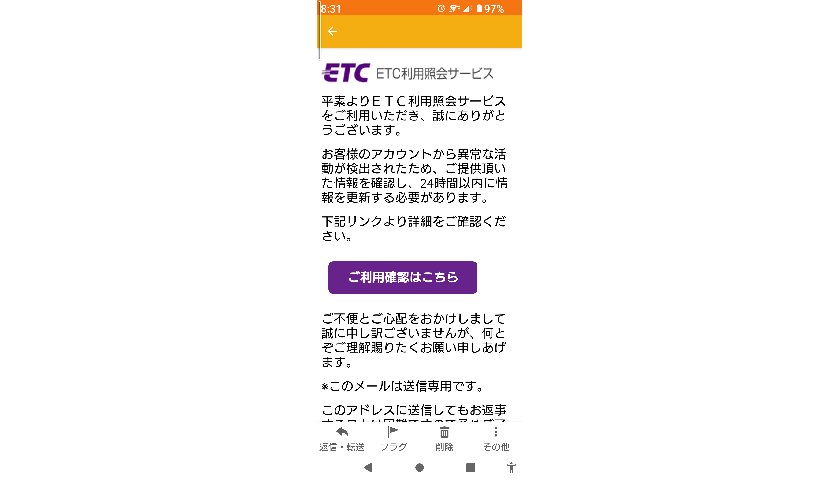
Task: Tap the ご利用確認はこちら button
Action: click(402, 277)
